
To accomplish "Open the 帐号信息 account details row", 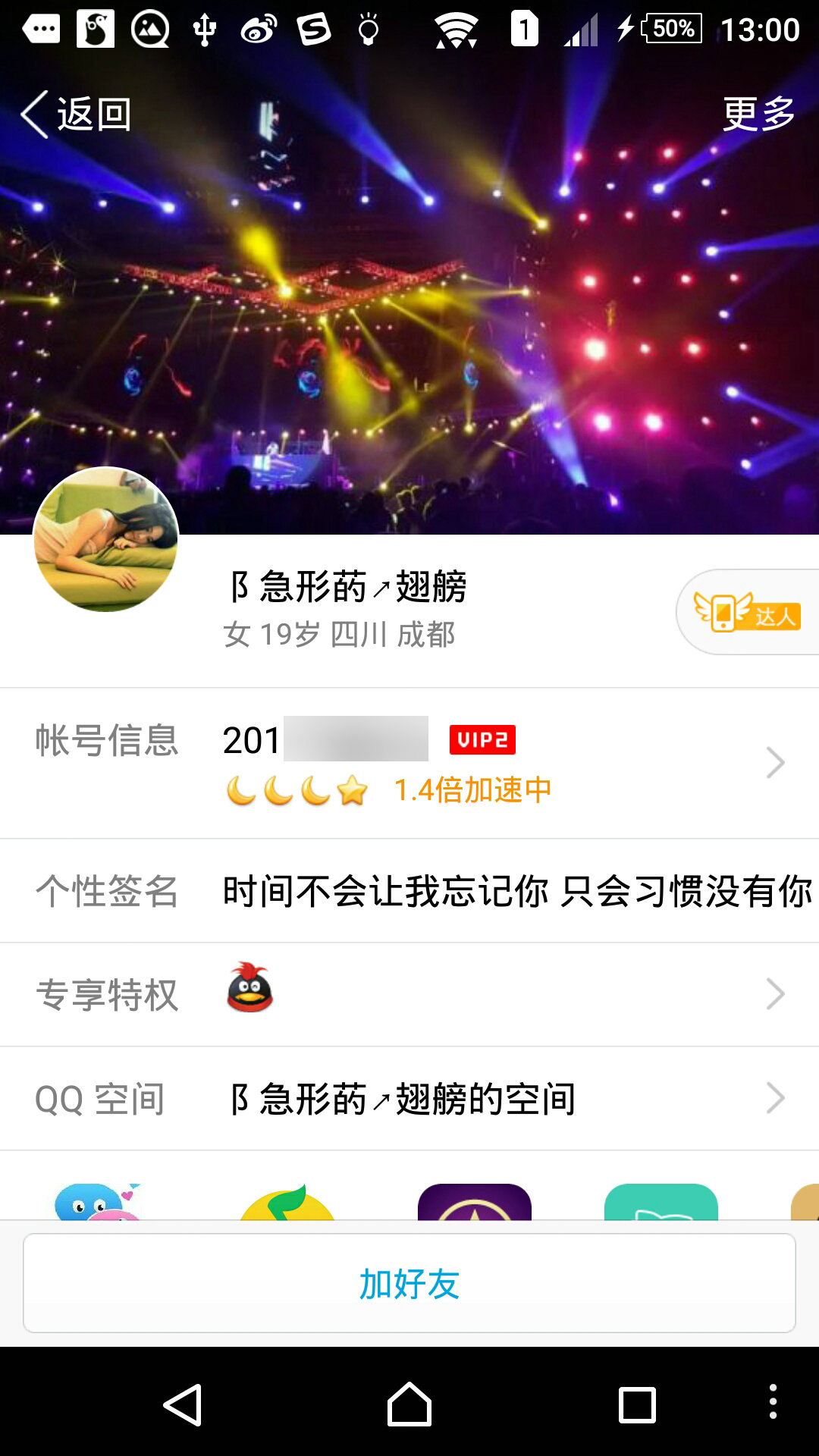I will 409,763.
